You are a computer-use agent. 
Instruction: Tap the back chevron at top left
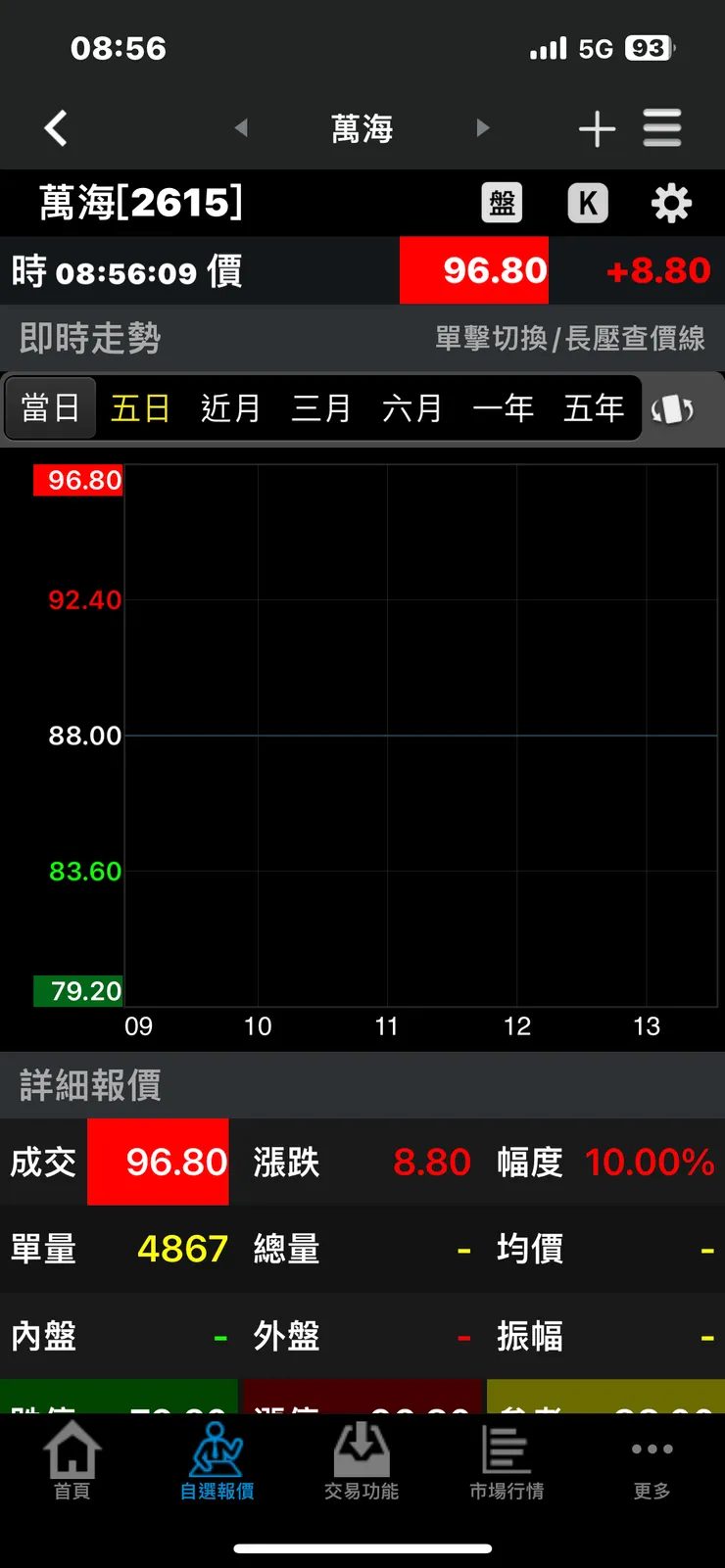56,127
